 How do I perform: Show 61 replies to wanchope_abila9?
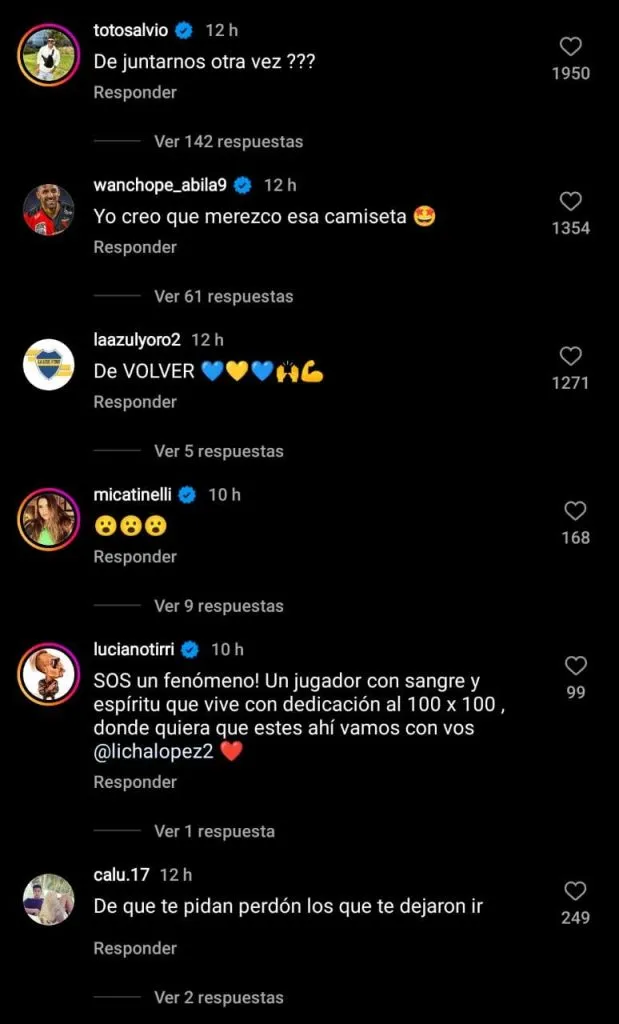click(x=223, y=297)
